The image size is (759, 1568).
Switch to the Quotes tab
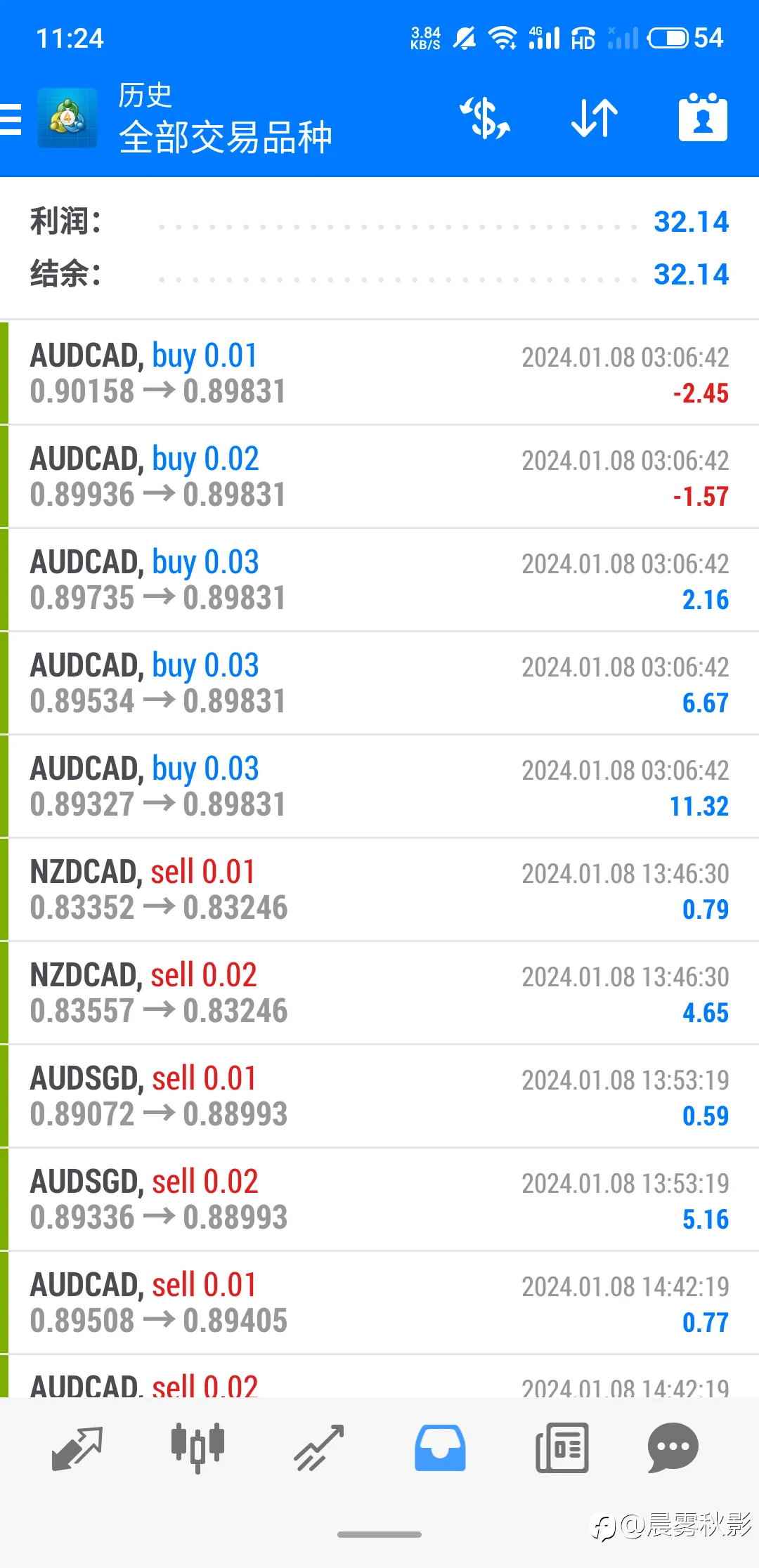point(77,1448)
